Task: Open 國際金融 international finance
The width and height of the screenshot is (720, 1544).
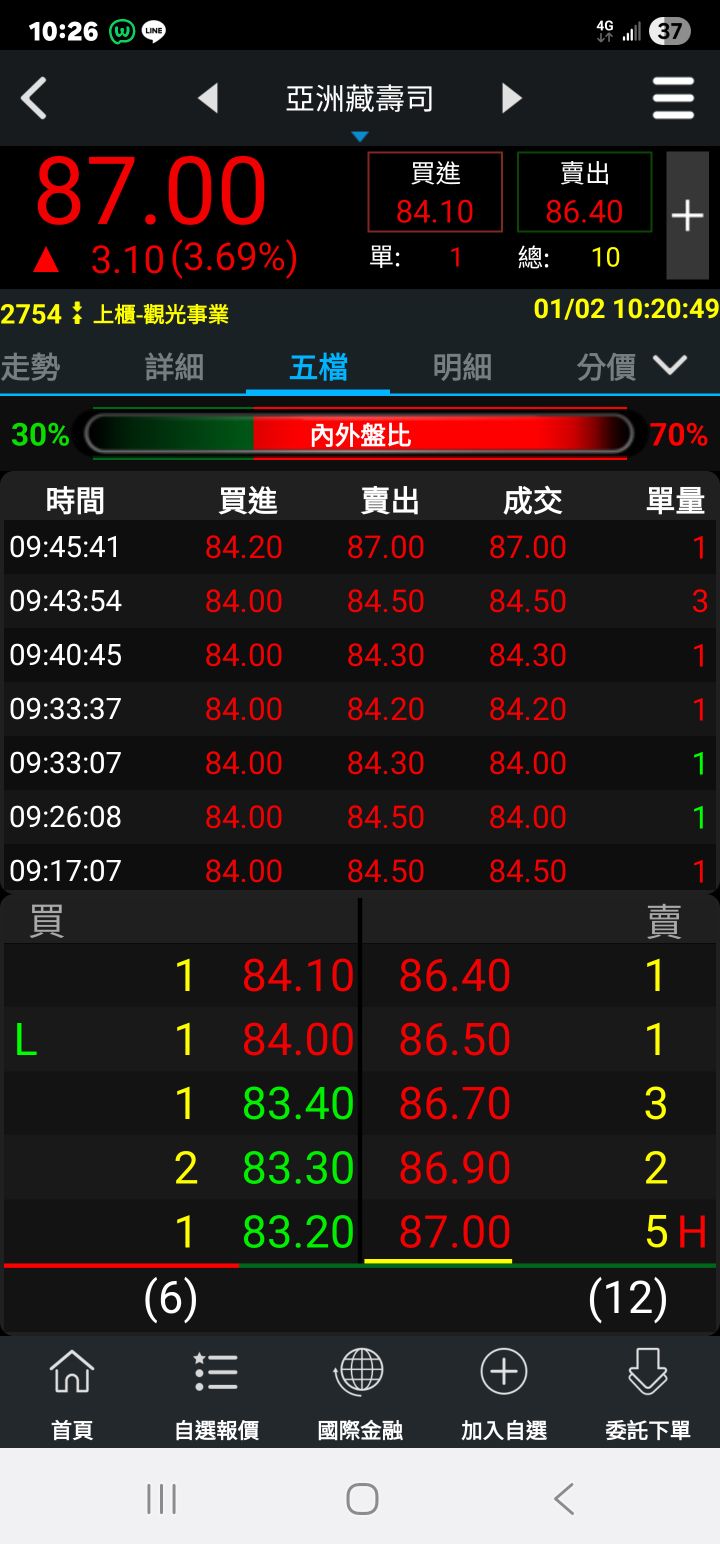Action: click(x=360, y=1392)
